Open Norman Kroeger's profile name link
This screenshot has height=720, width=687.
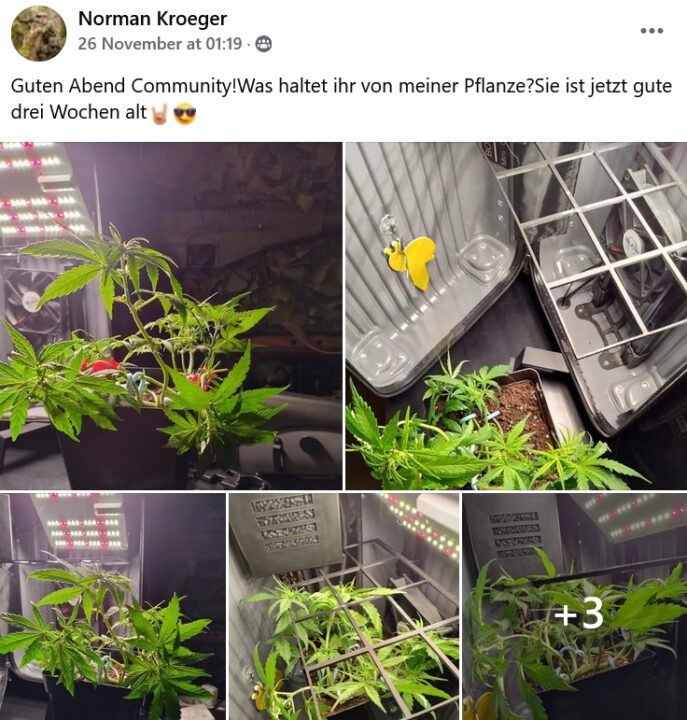(x=152, y=19)
